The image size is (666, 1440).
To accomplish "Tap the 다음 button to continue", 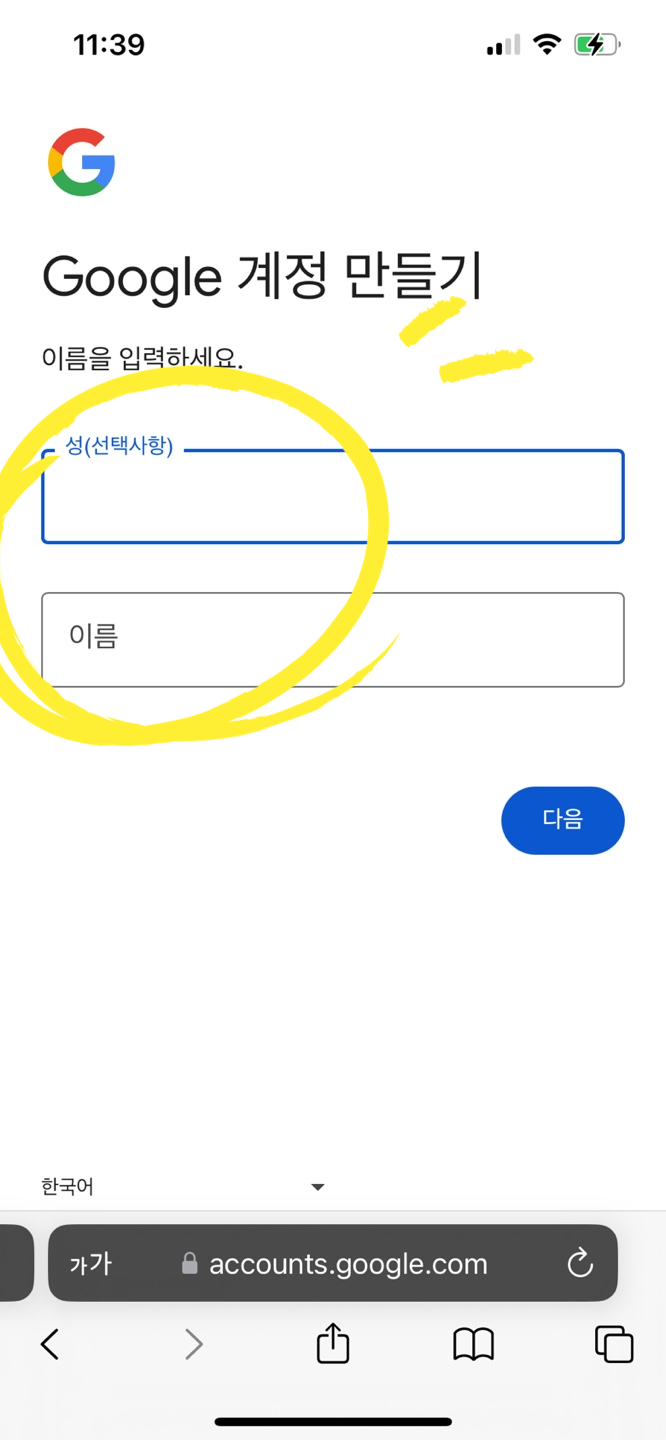I will (x=563, y=820).
